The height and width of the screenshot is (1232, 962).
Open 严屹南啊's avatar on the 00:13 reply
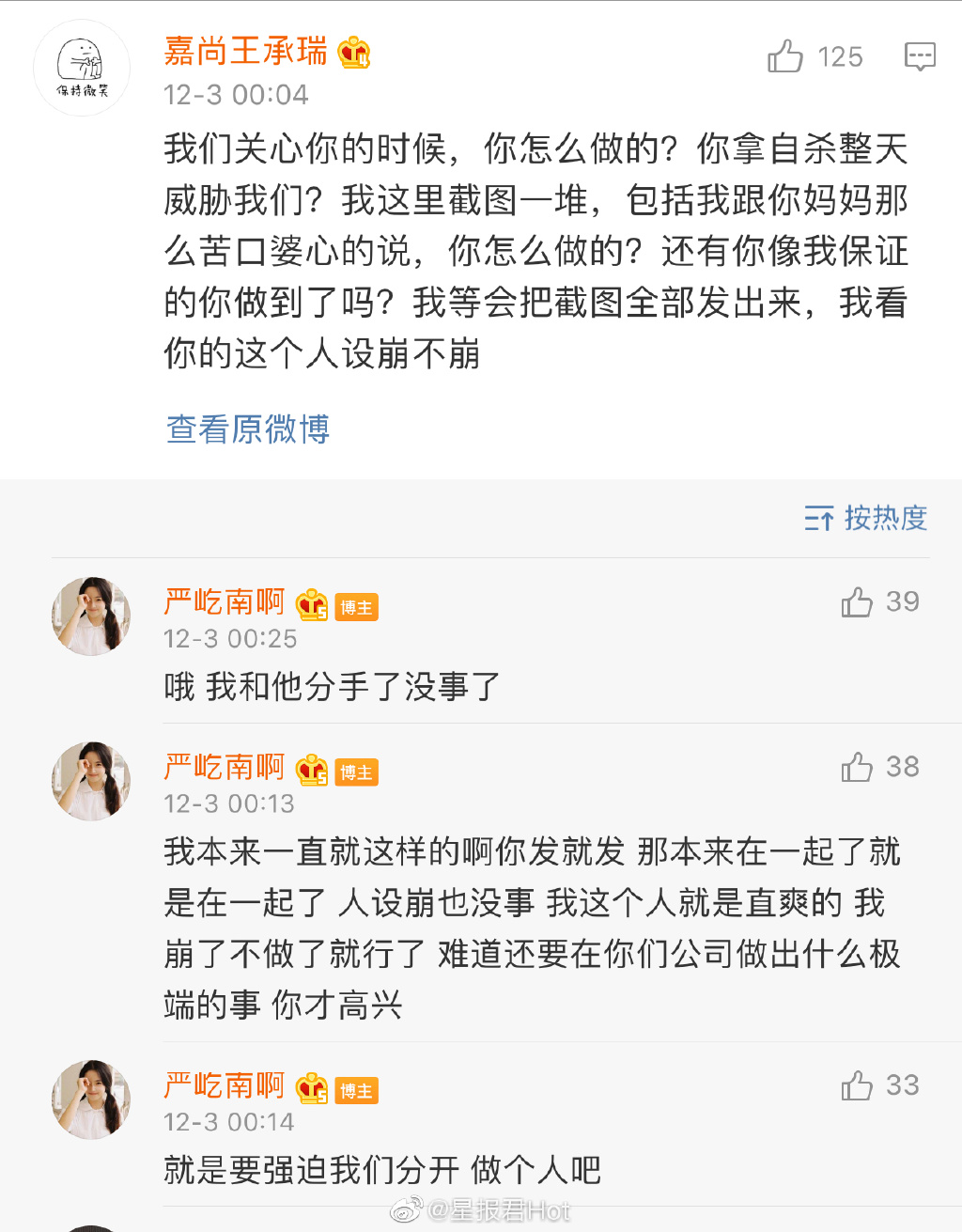[x=91, y=781]
